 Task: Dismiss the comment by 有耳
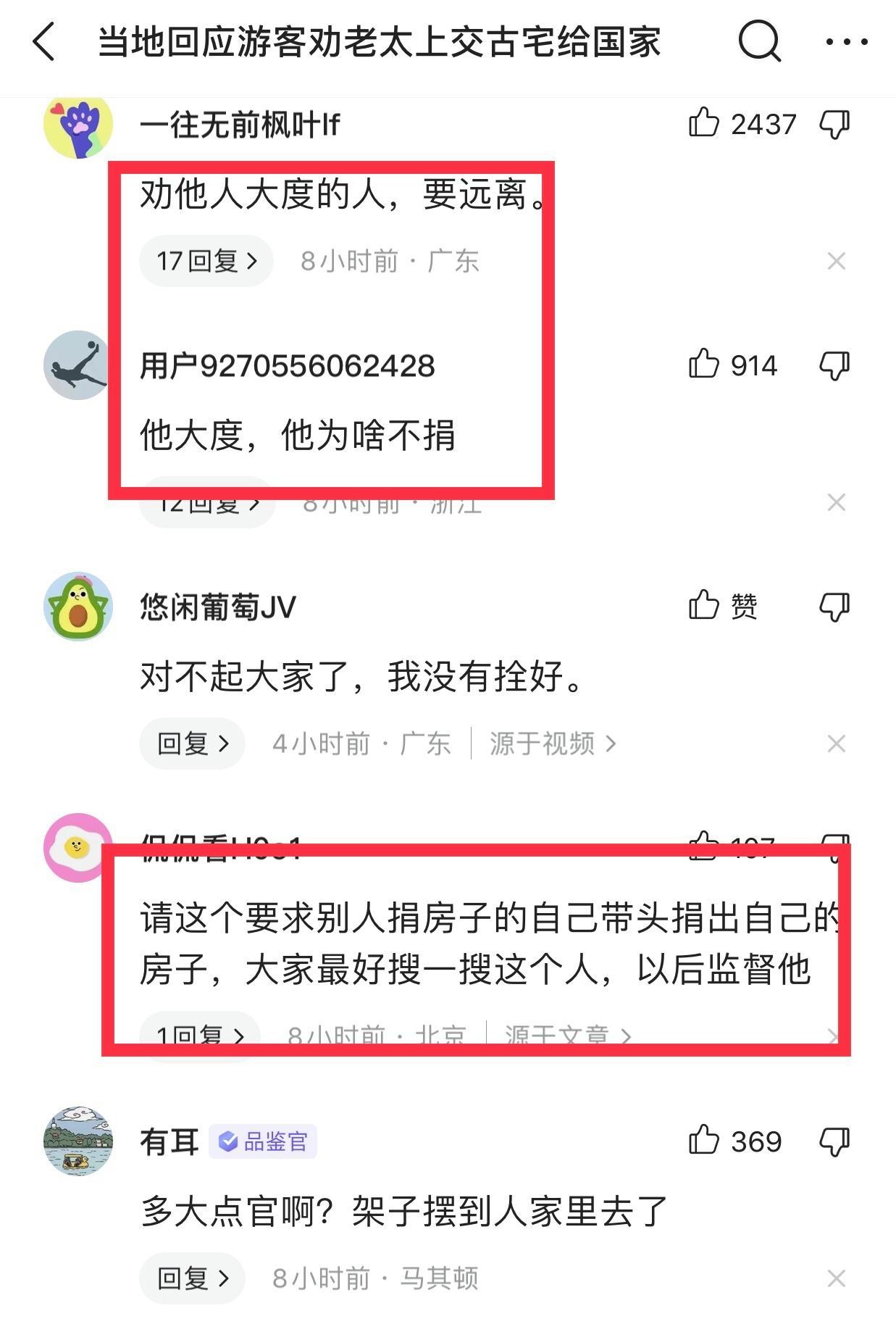click(836, 1278)
